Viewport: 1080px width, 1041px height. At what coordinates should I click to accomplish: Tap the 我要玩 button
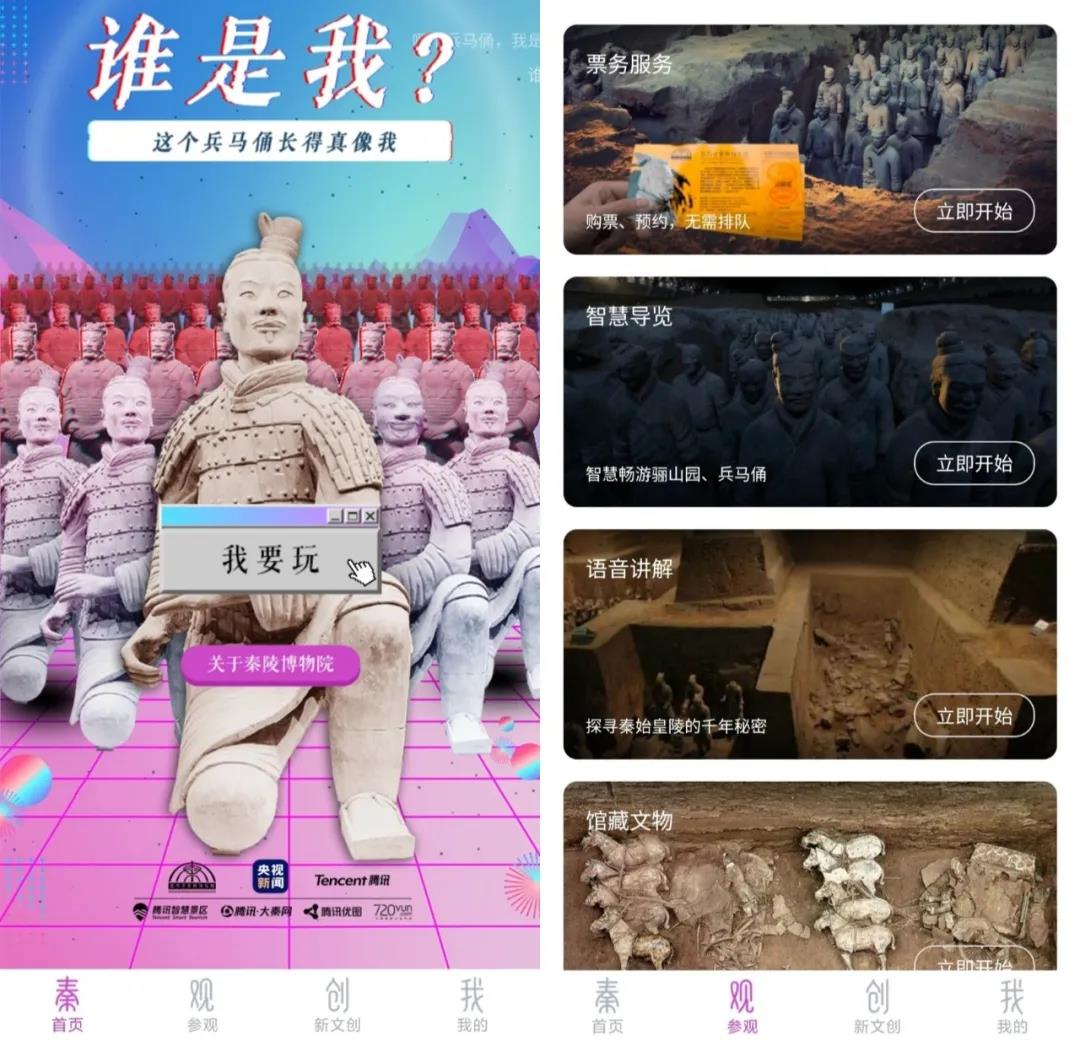tap(270, 560)
